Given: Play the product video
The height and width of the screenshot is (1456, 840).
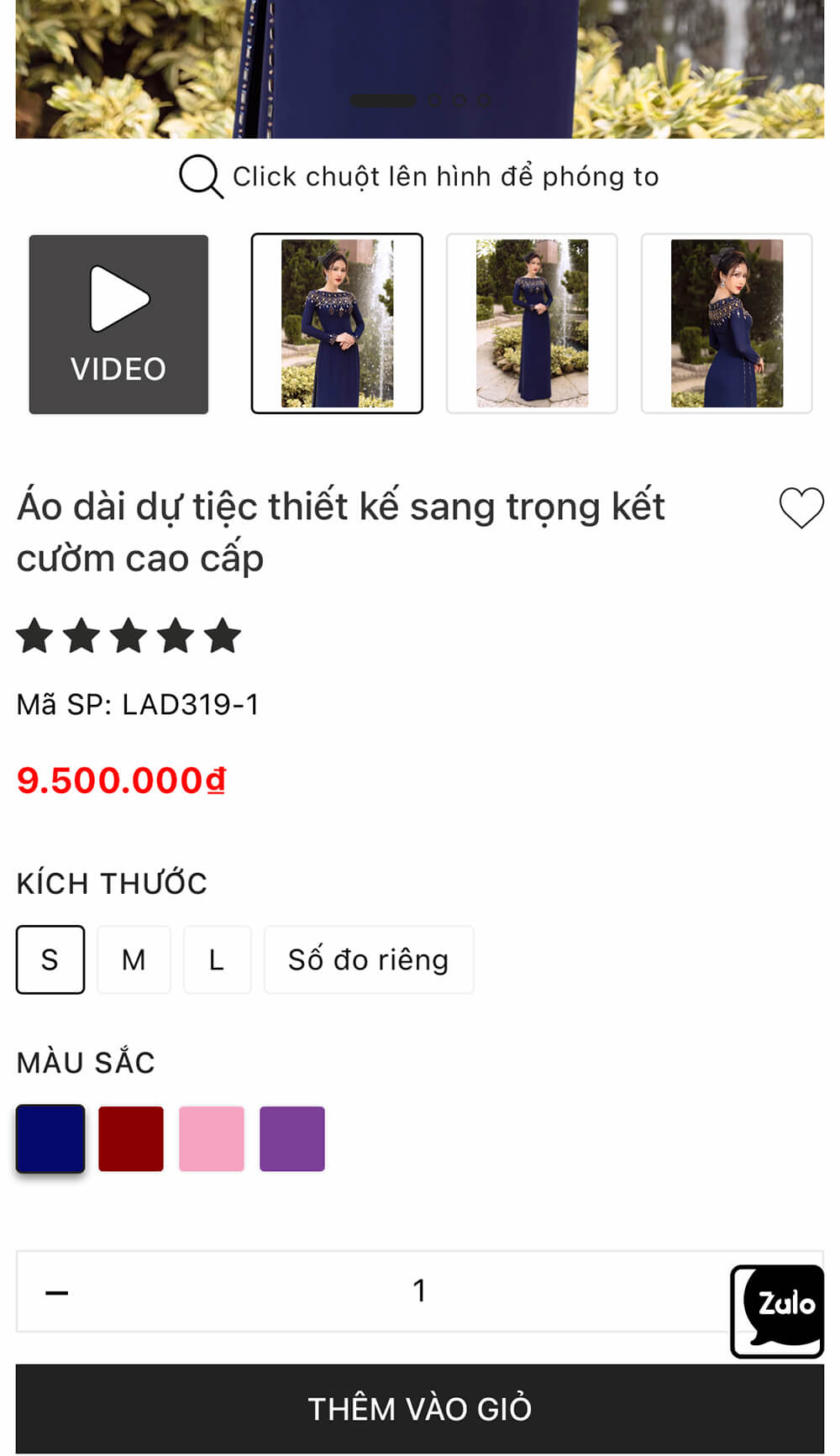Looking at the screenshot, I should pos(118,324).
